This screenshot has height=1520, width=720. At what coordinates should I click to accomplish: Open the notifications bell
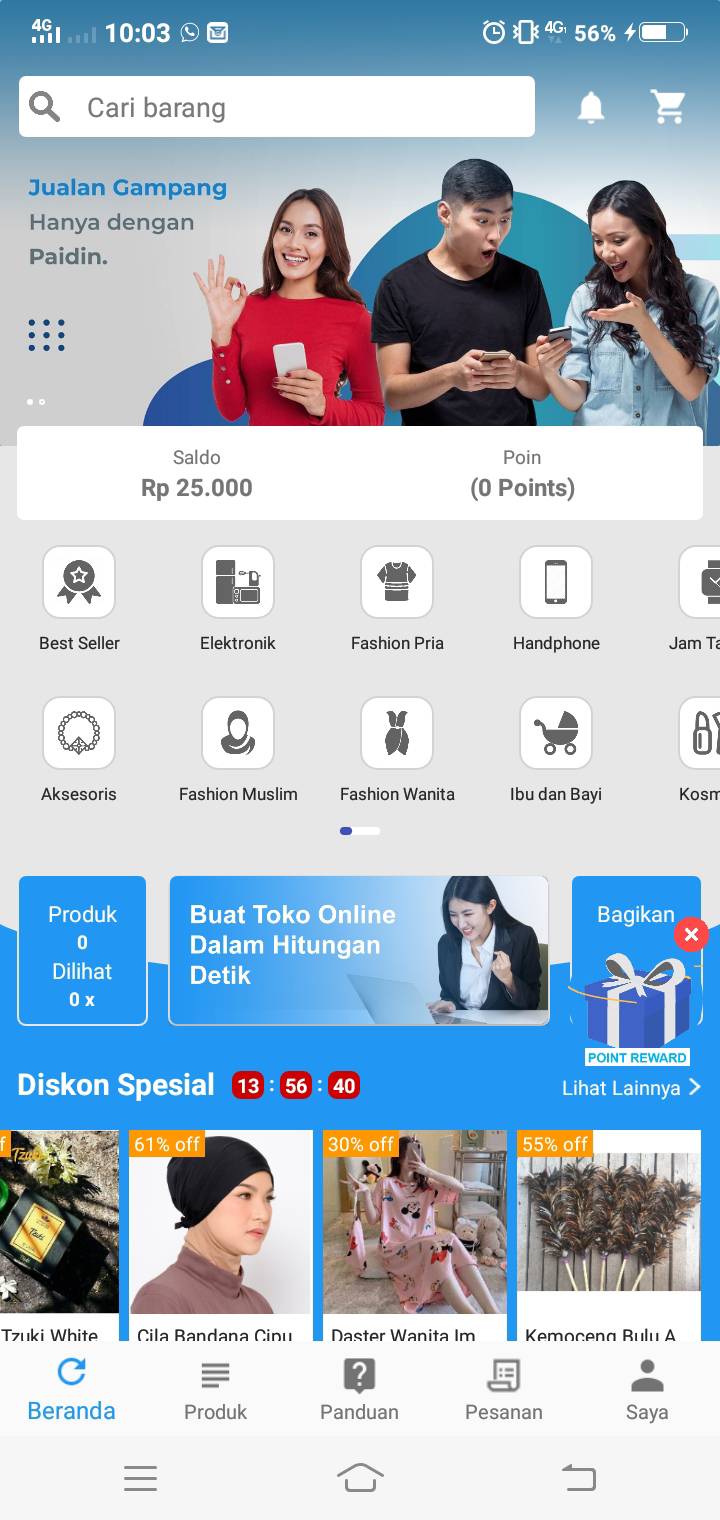[x=591, y=107]
